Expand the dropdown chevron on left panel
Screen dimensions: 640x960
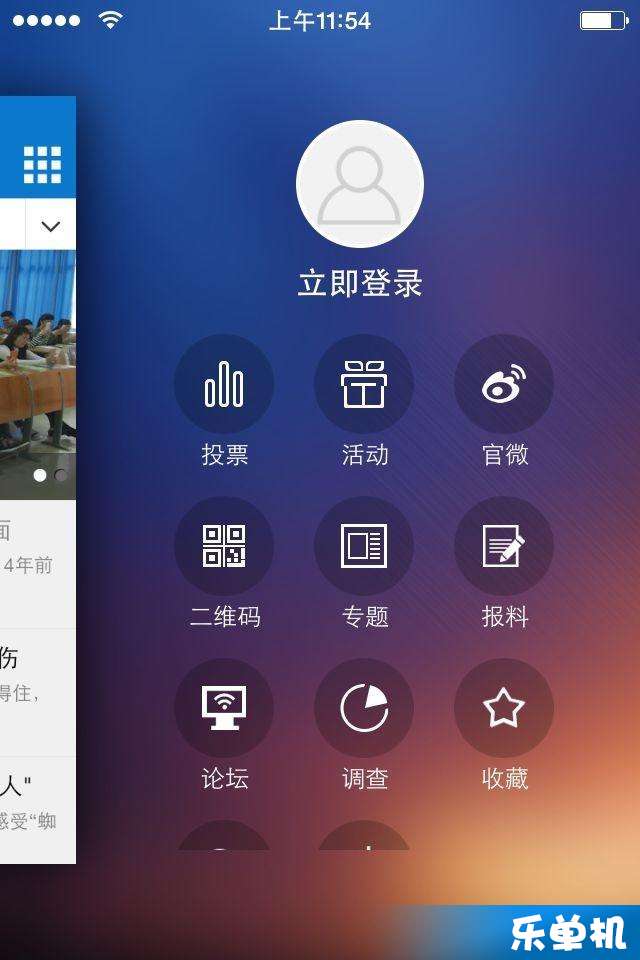(51, 226)
